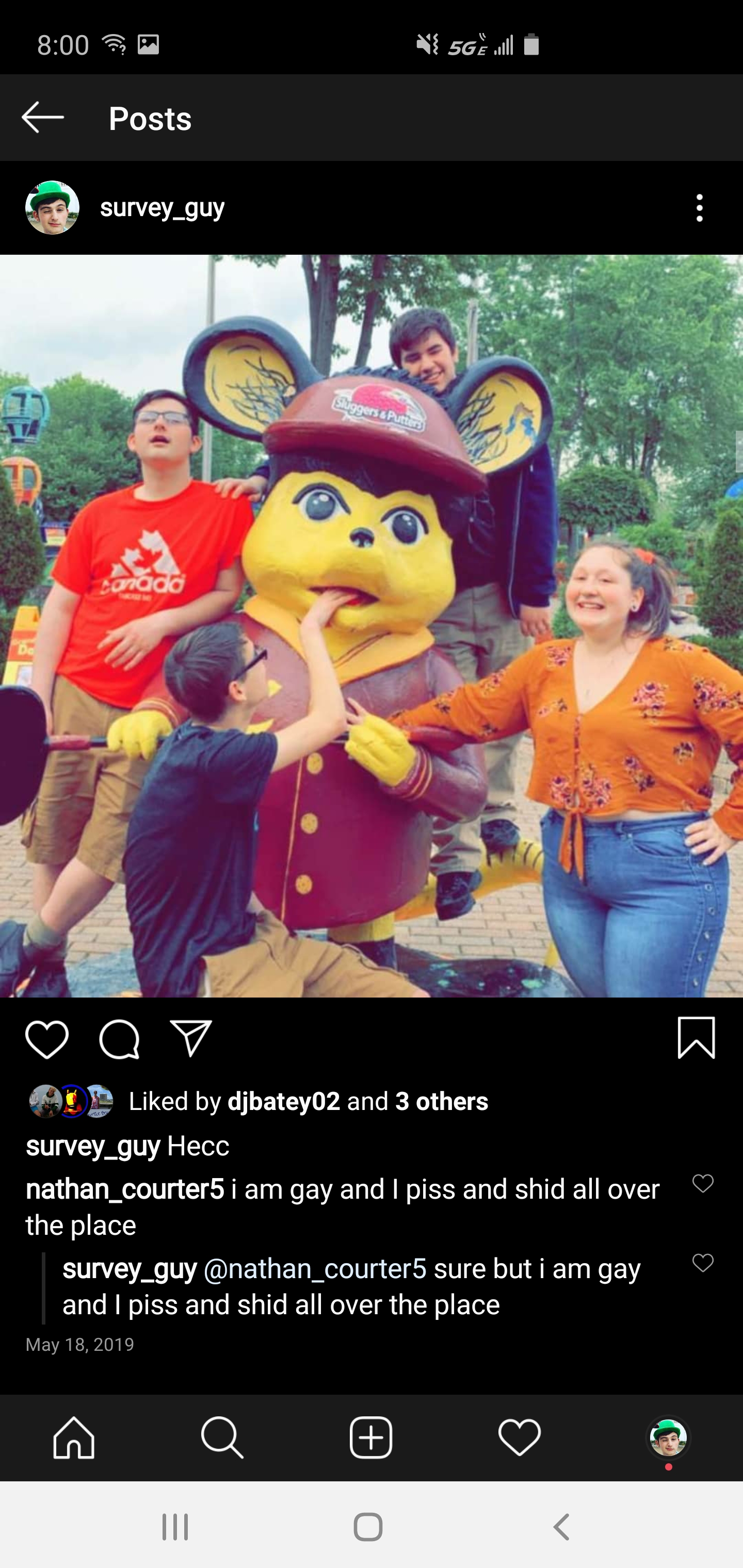743x1568 pixels.
Task: Share the post via paper plane icon
Action: pyautogui.click(x=191, y=1038)
